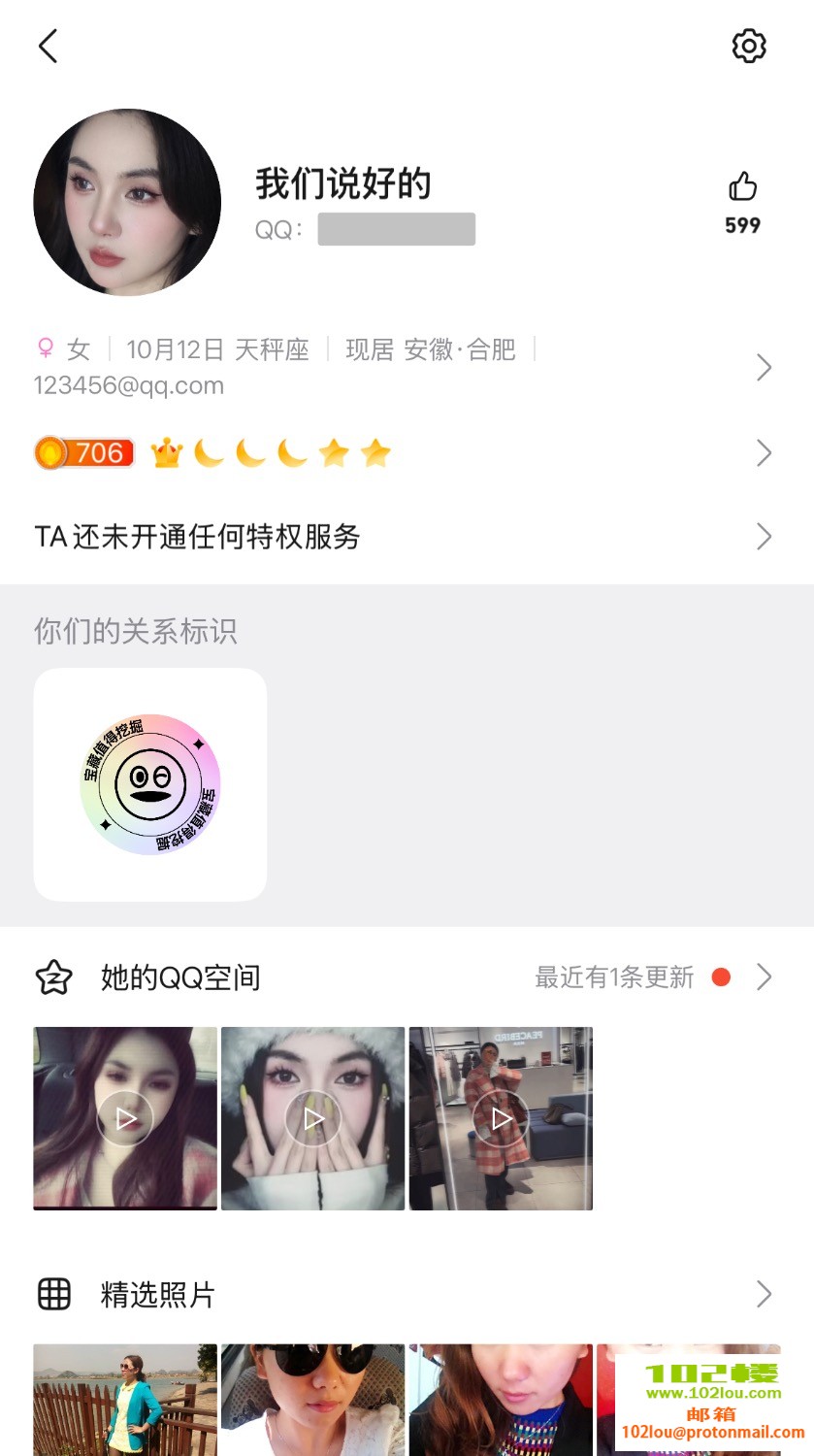Play the first QQ空间 video in car

[x=125, y=1118]
